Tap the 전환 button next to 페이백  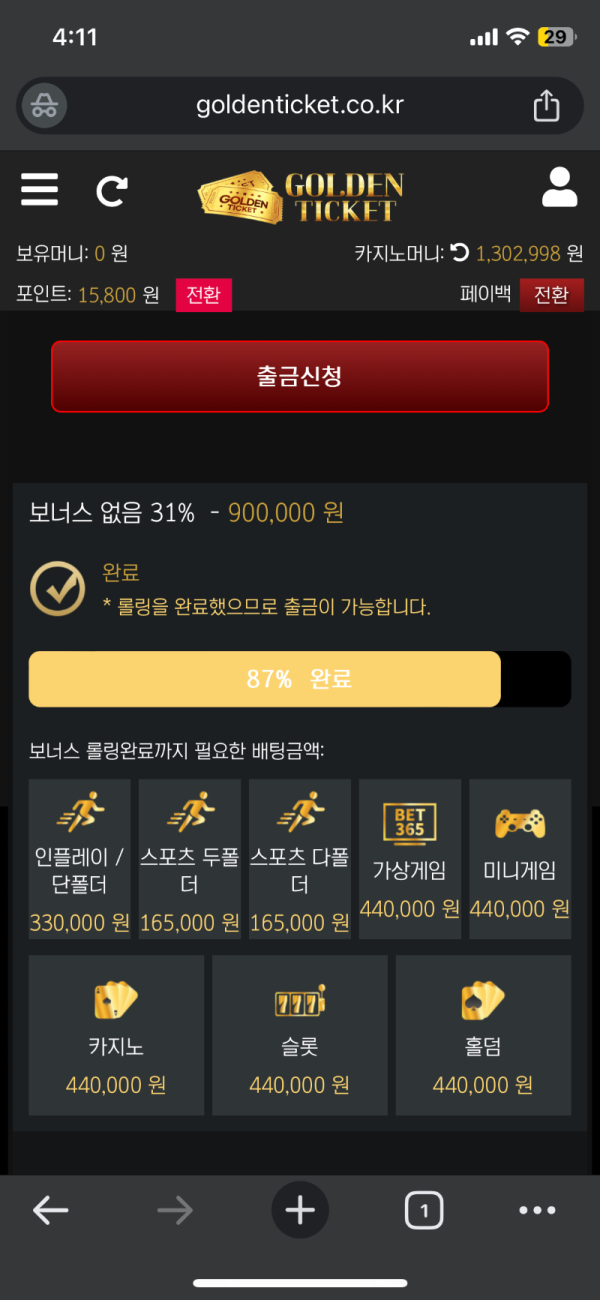(x=551, y=295)
